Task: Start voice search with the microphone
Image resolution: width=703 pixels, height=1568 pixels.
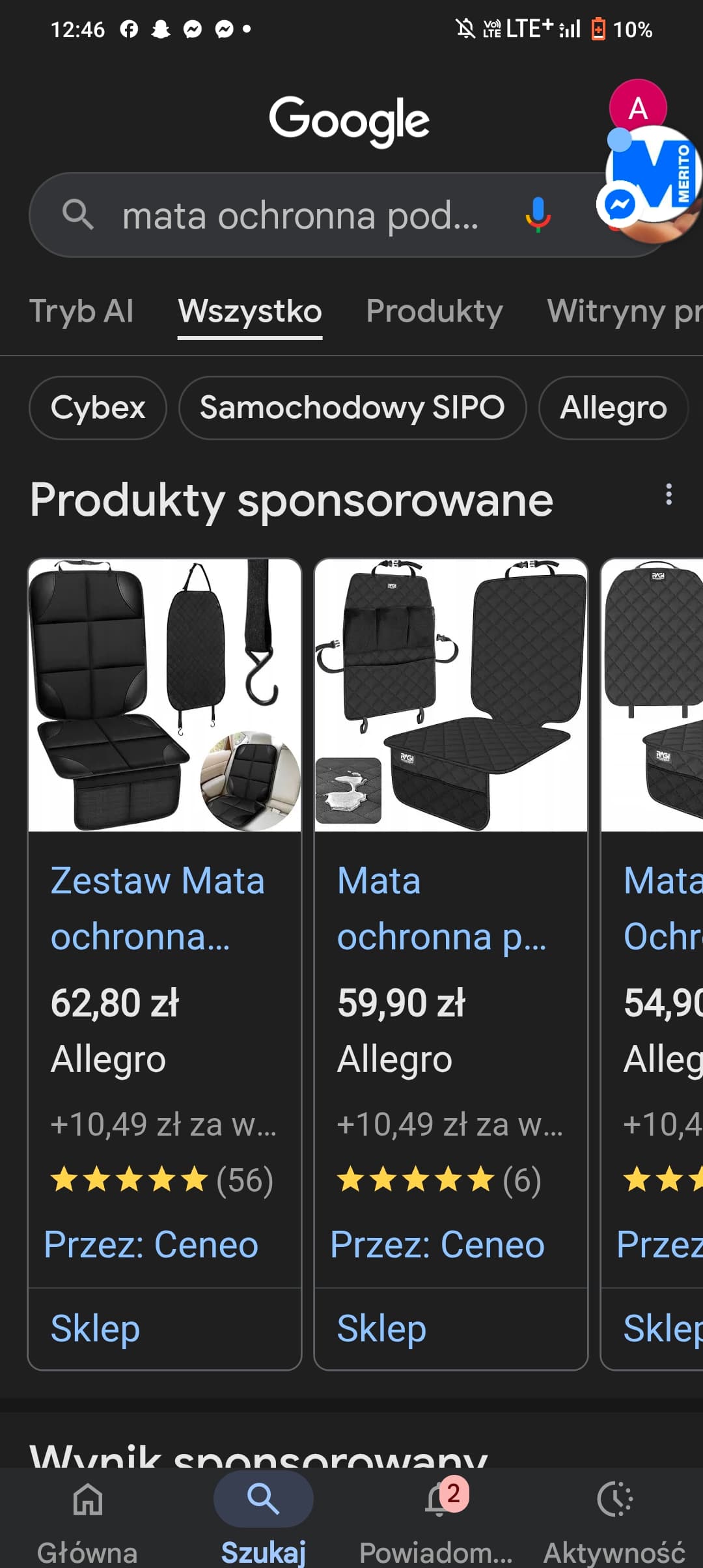Action: coord(538,215)
